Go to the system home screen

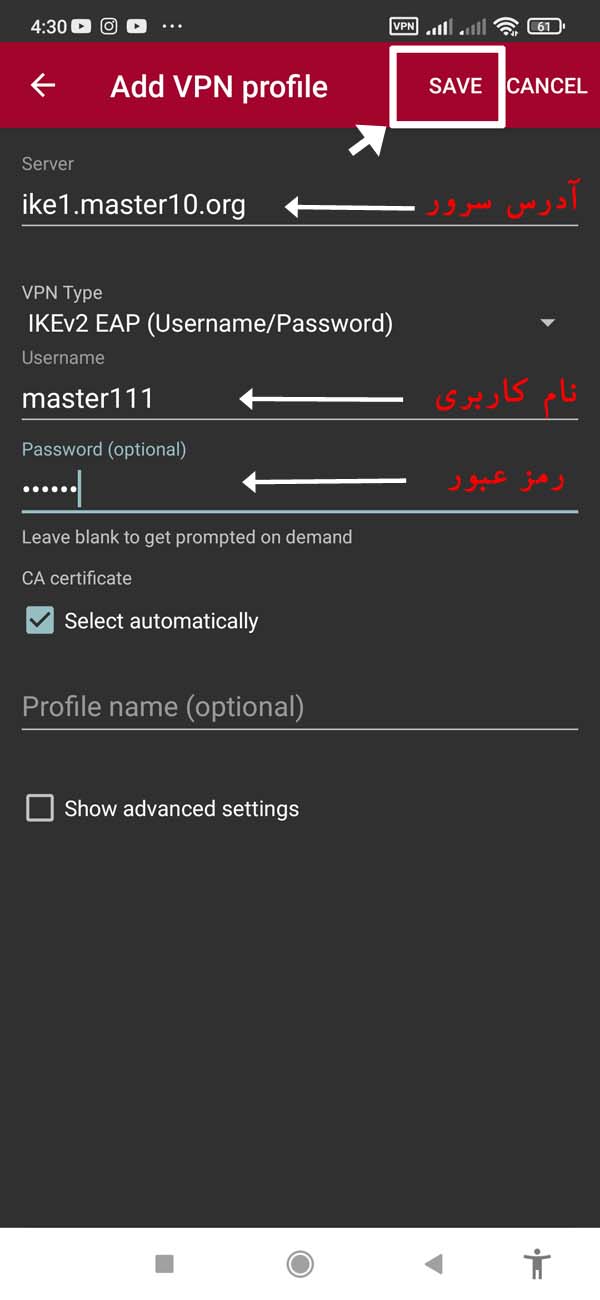click(x=300, y=1264)
